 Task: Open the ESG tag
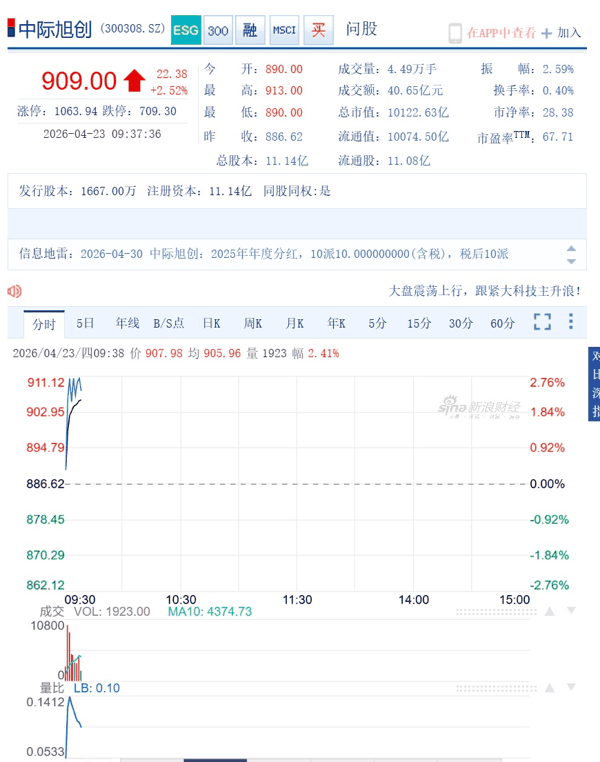click(185, 31)
